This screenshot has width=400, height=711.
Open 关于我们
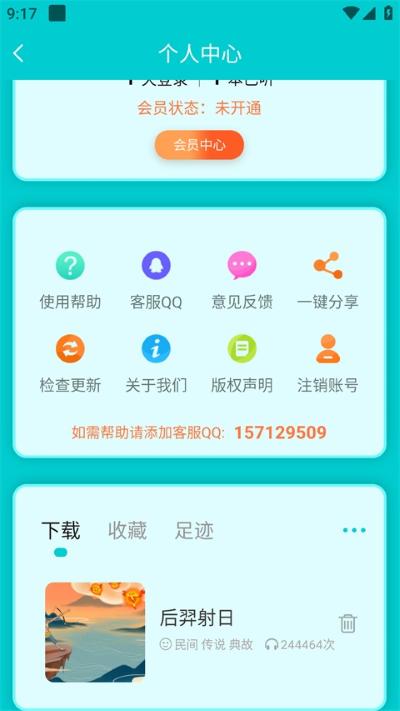click(x=156, y=364)
